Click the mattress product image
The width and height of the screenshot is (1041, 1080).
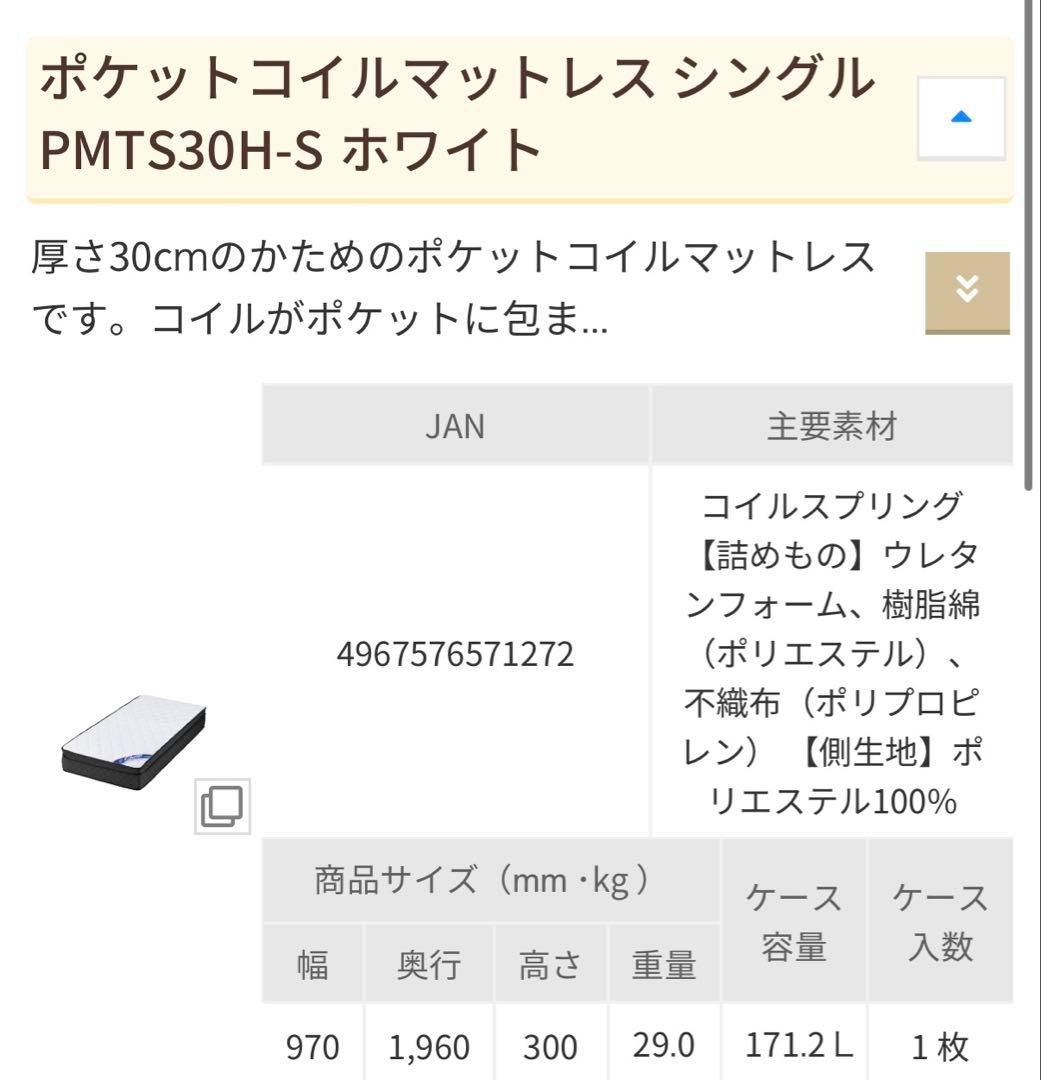(x=130, y=740)
